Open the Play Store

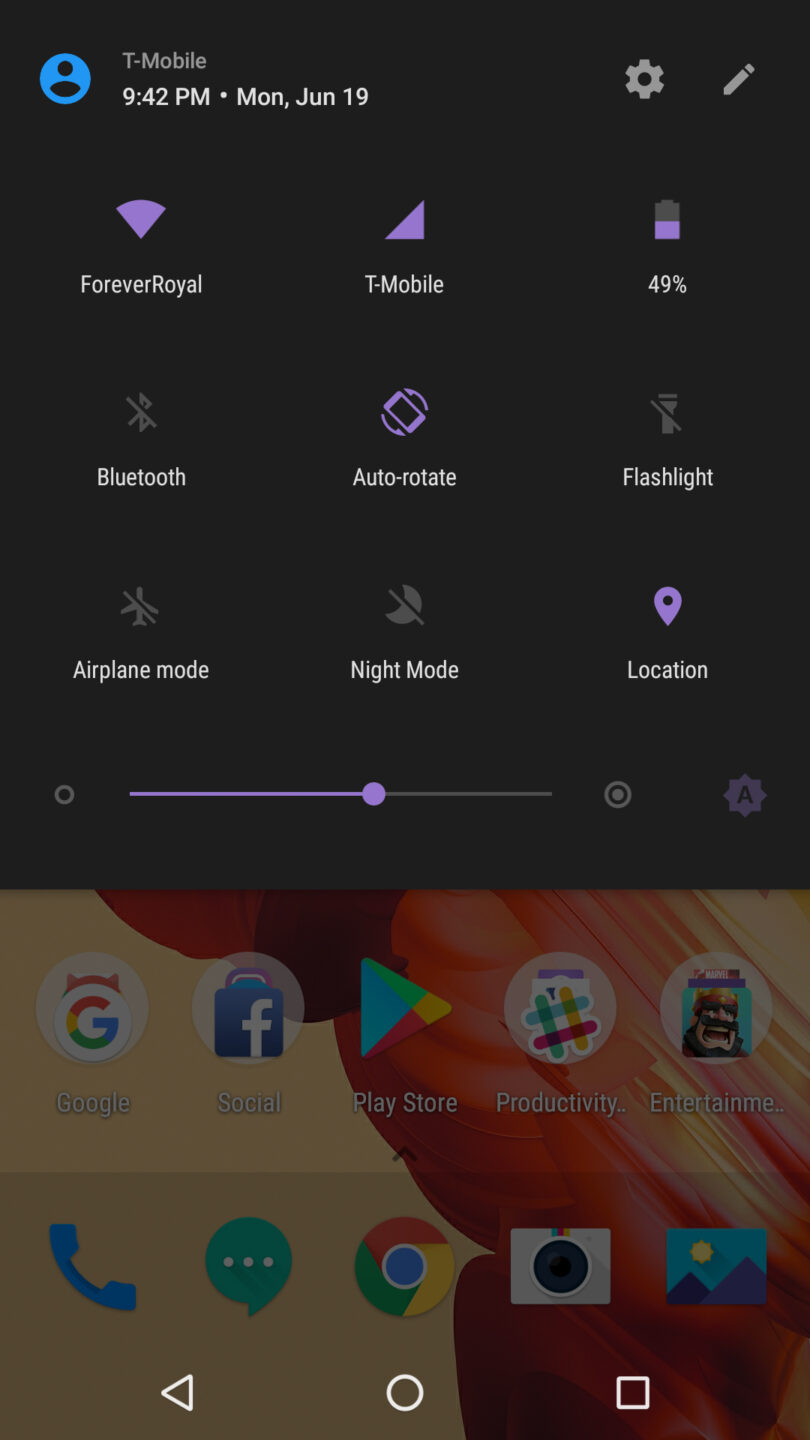(x=404, y=1010)
